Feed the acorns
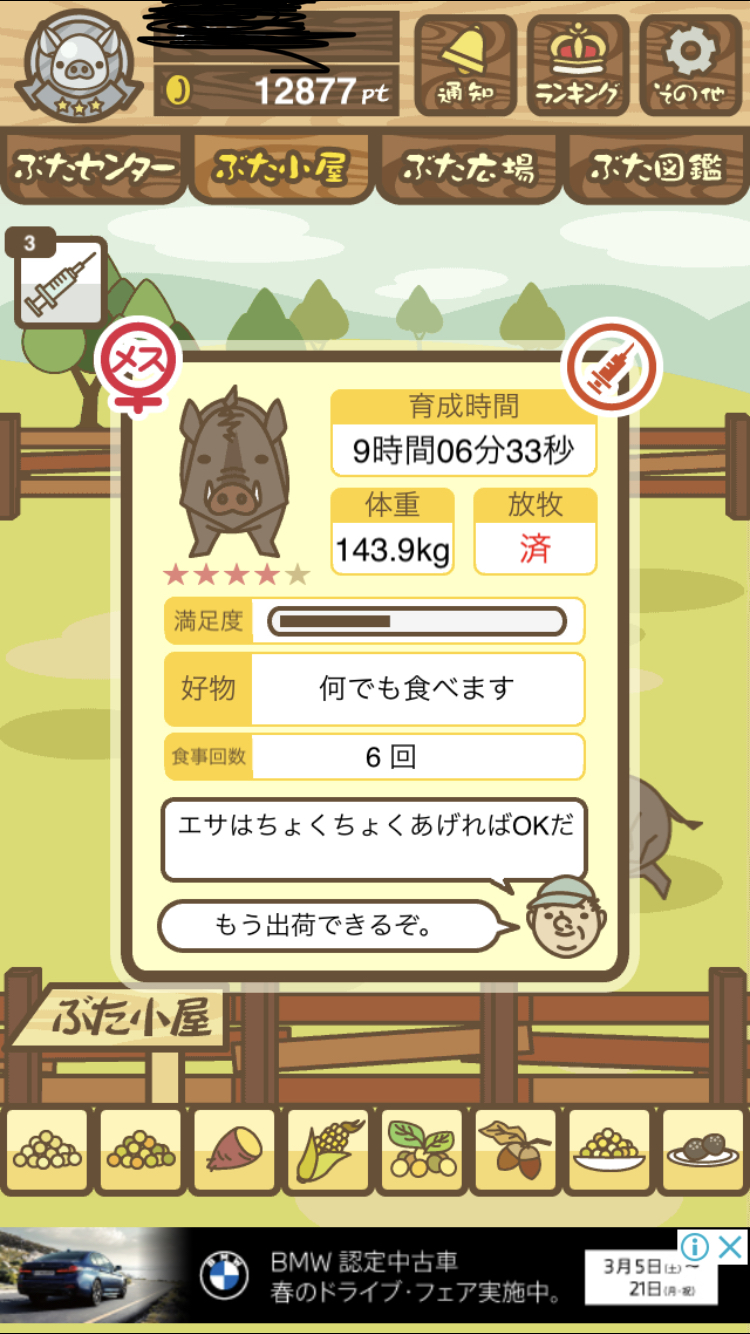 pyautogui.click(x=515, y=1150)
